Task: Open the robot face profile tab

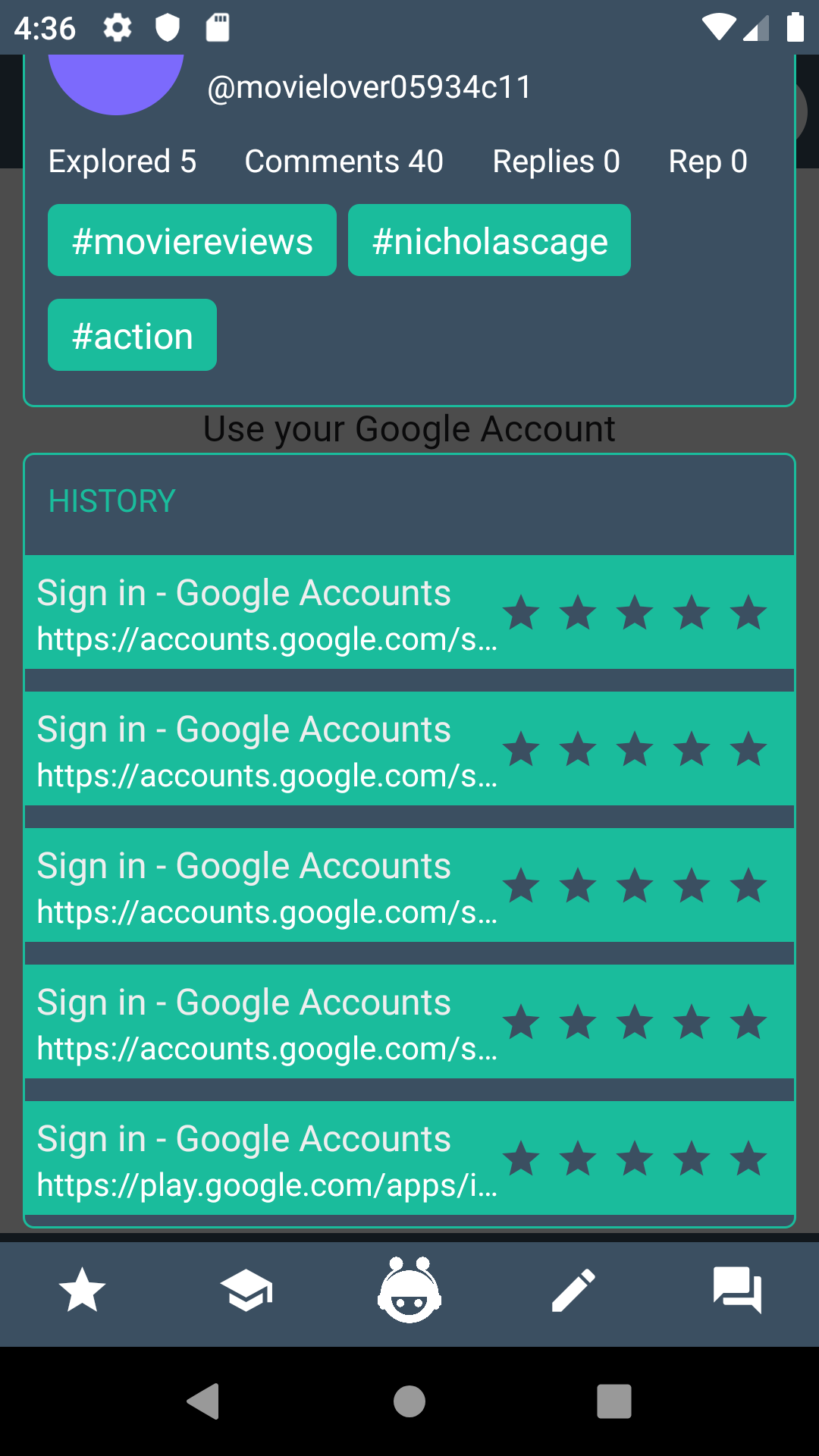Action: pos(409,1290)
